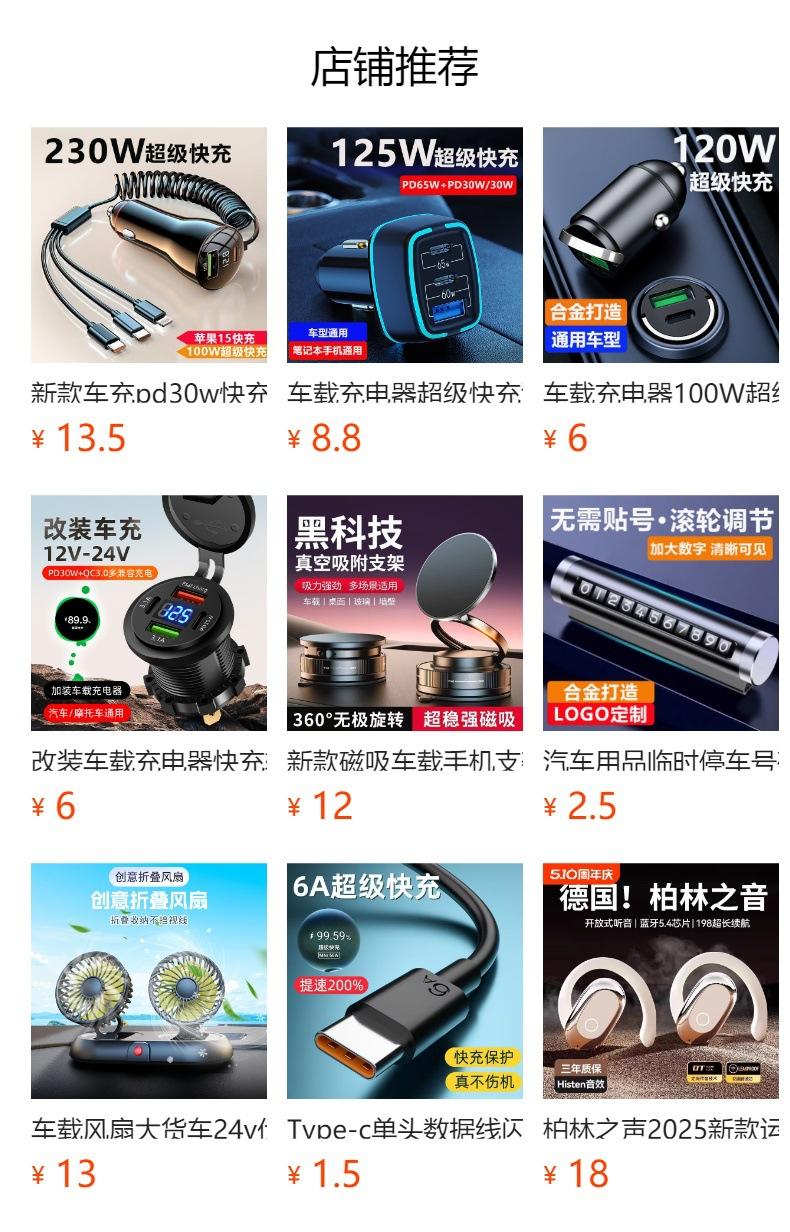
Task: View the magnetic vacuum phone holder priced ¥12
Action: pyautogui.click(x=405, y=613)
